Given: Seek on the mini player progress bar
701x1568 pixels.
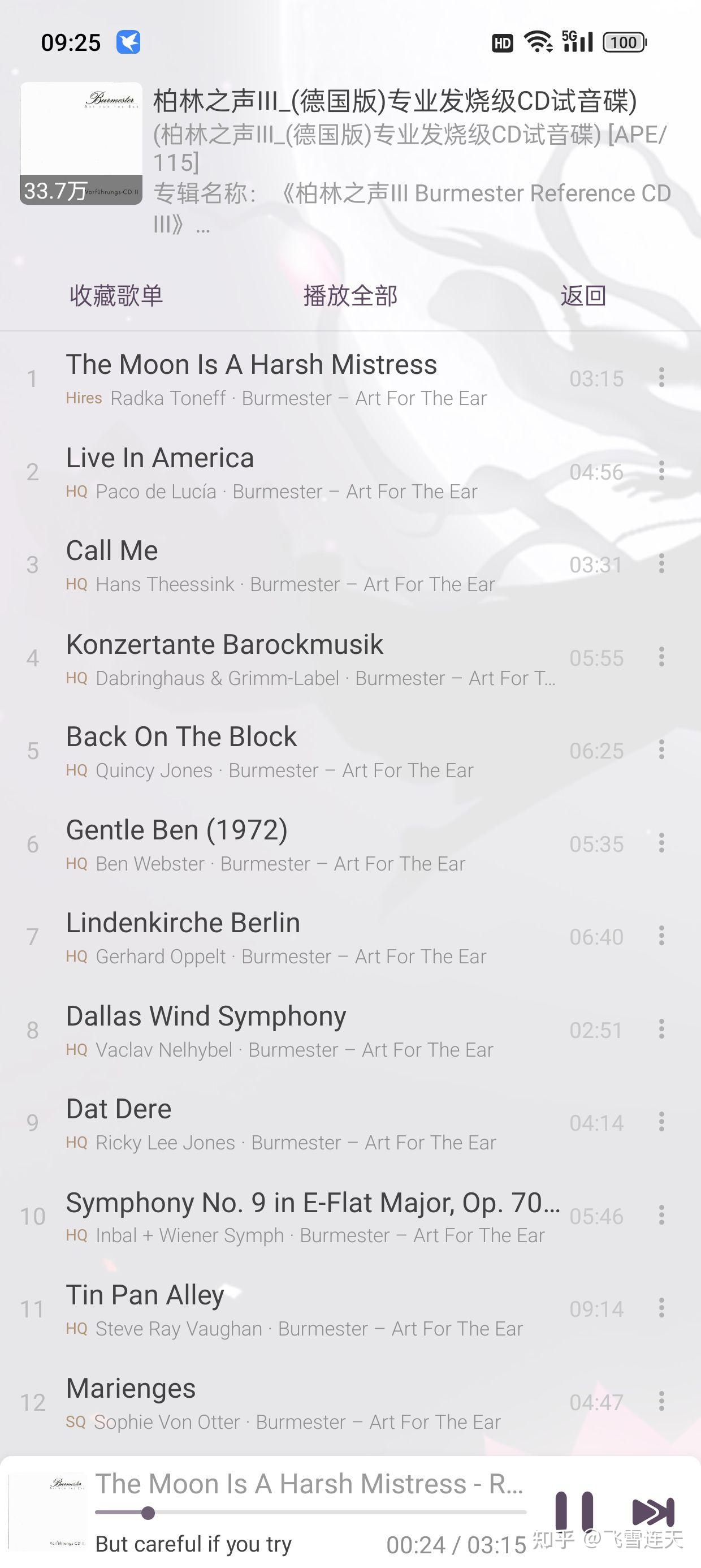Looking at the screenshot, I should pyautogui.click(x=310, y=1513).
